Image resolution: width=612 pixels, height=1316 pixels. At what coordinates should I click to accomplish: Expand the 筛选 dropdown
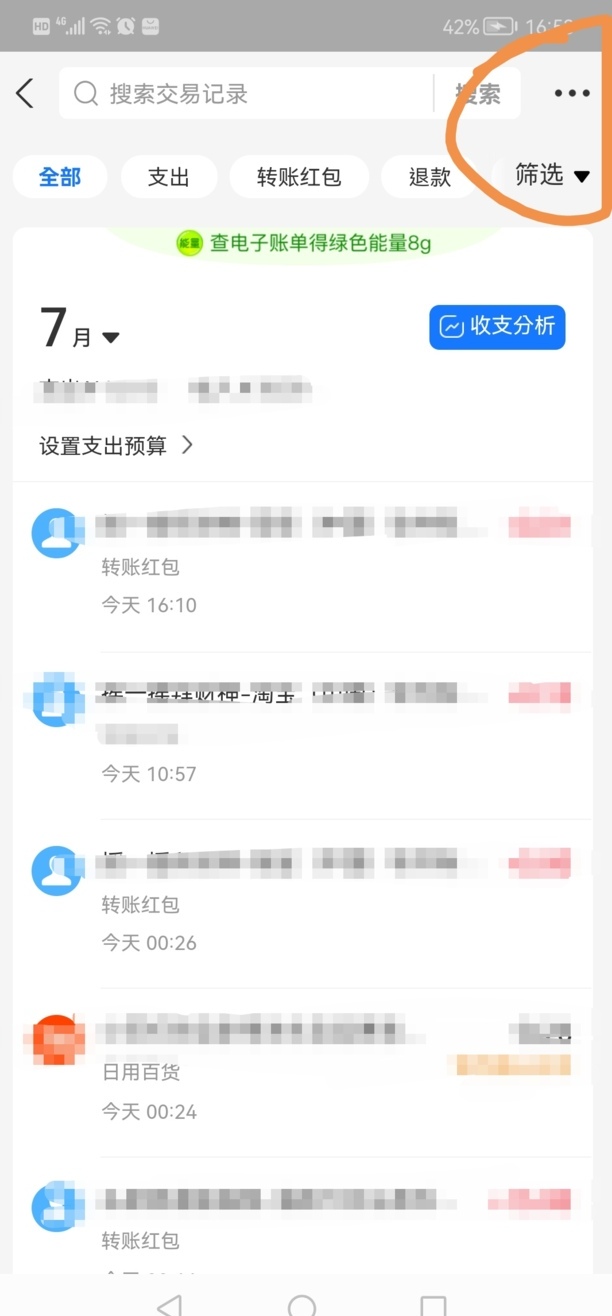[x=552, y=176]
